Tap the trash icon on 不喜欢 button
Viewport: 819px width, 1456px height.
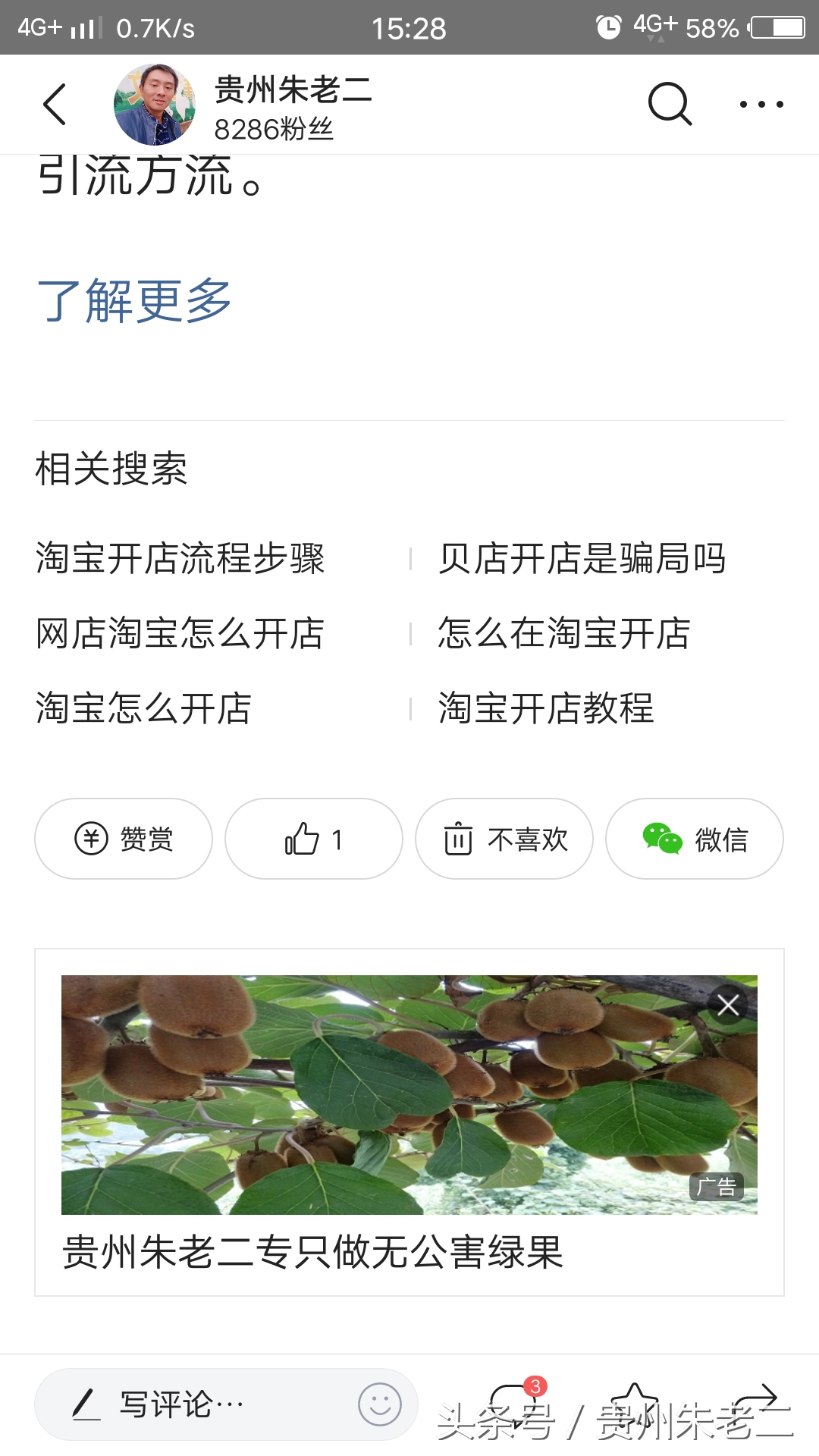(x=458, y=839)
